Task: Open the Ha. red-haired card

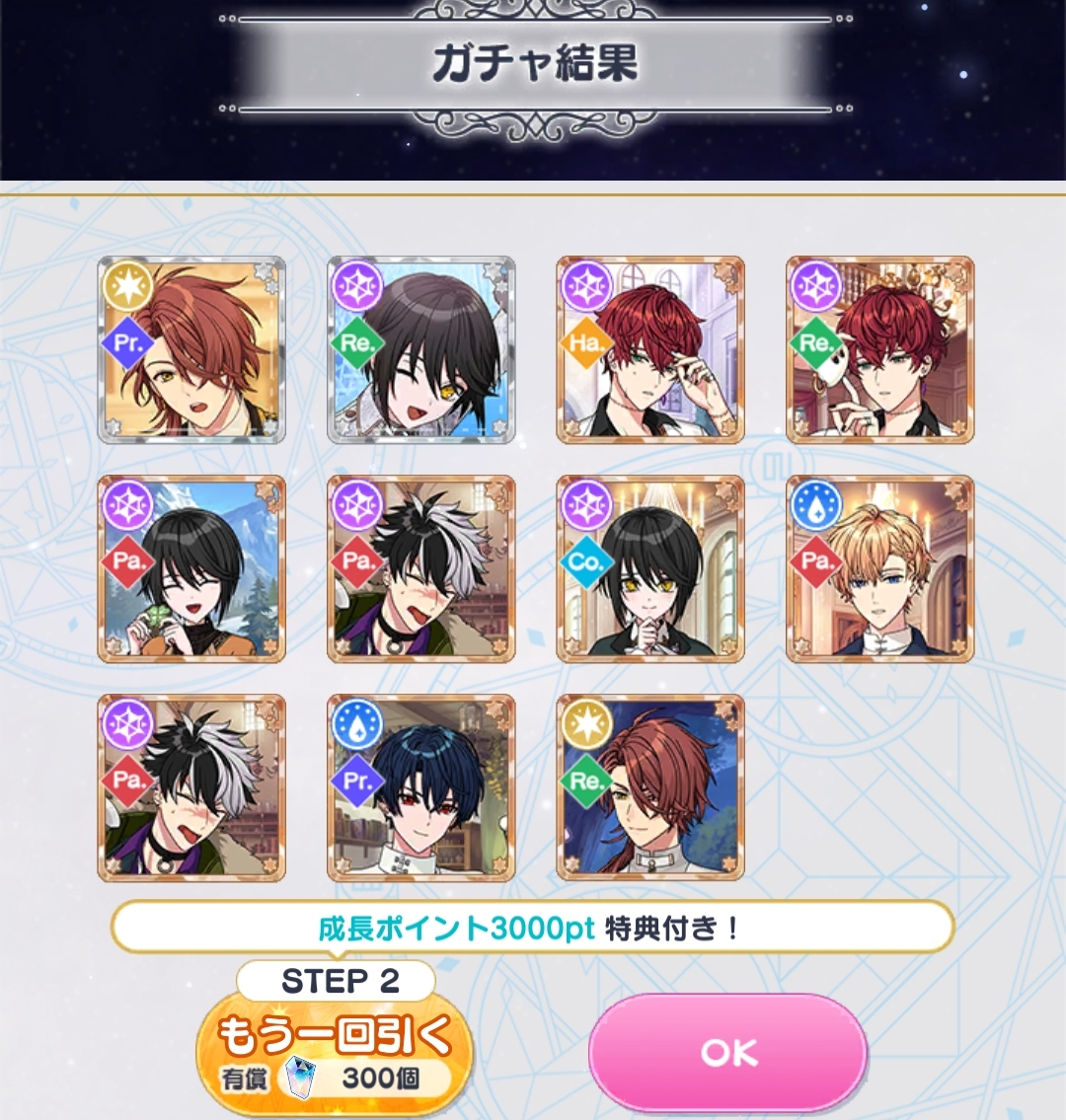Action: 650,350
